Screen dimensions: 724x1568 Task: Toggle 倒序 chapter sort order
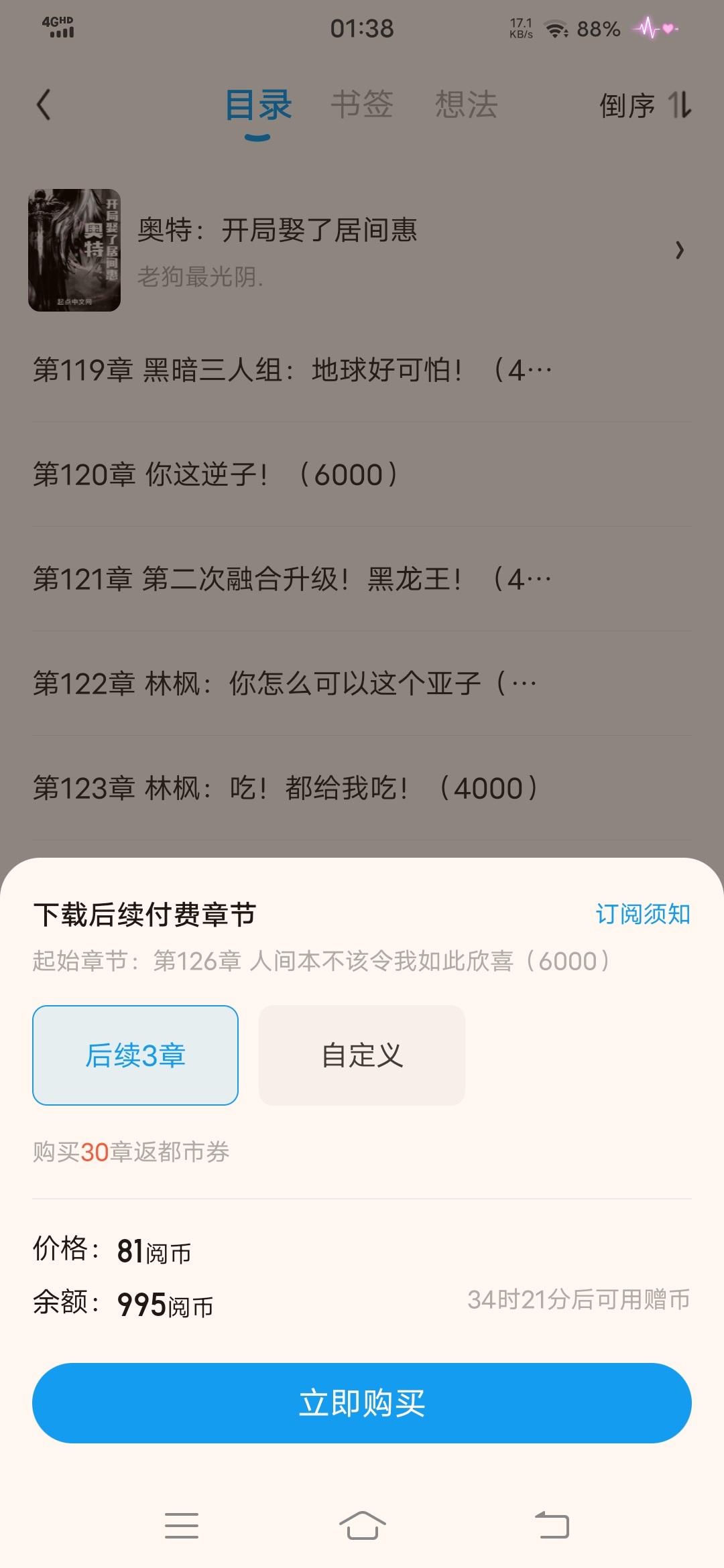(x=645, y=105)
